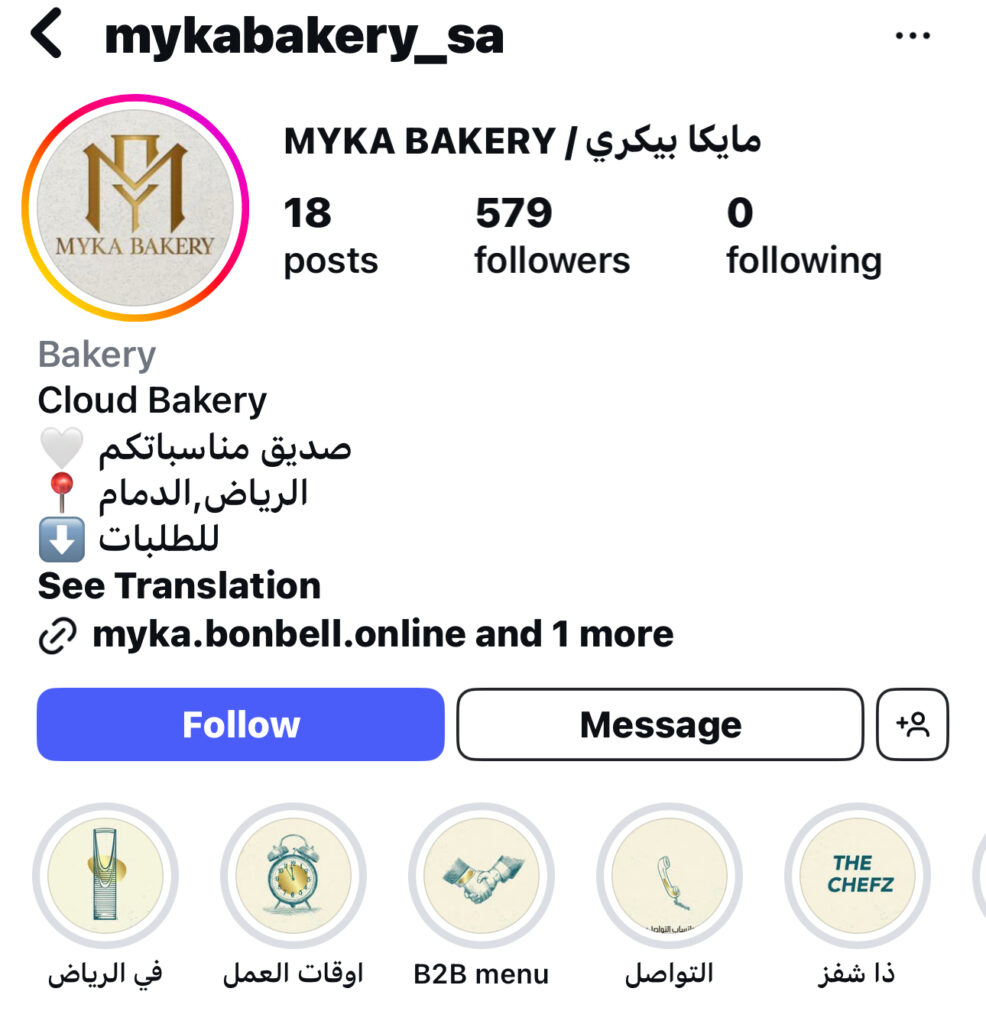Open the three-dot options menu

click(912, 37)
